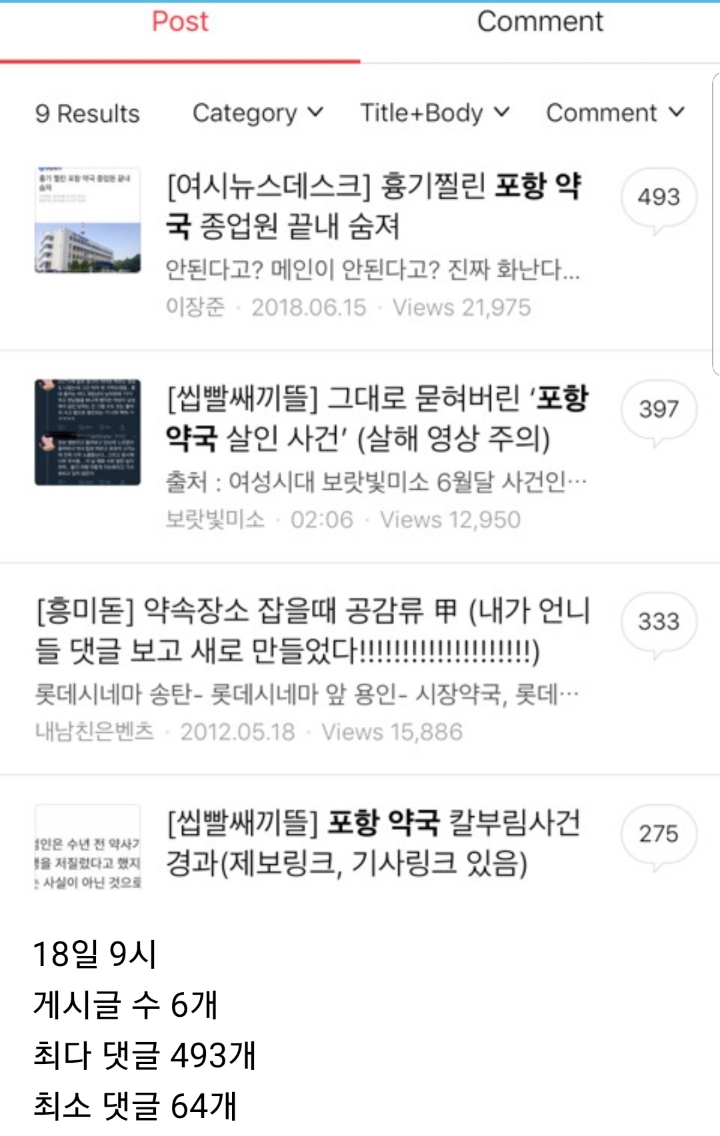Select the Post tab
The image size is (720, 1136).
(180, 22)
